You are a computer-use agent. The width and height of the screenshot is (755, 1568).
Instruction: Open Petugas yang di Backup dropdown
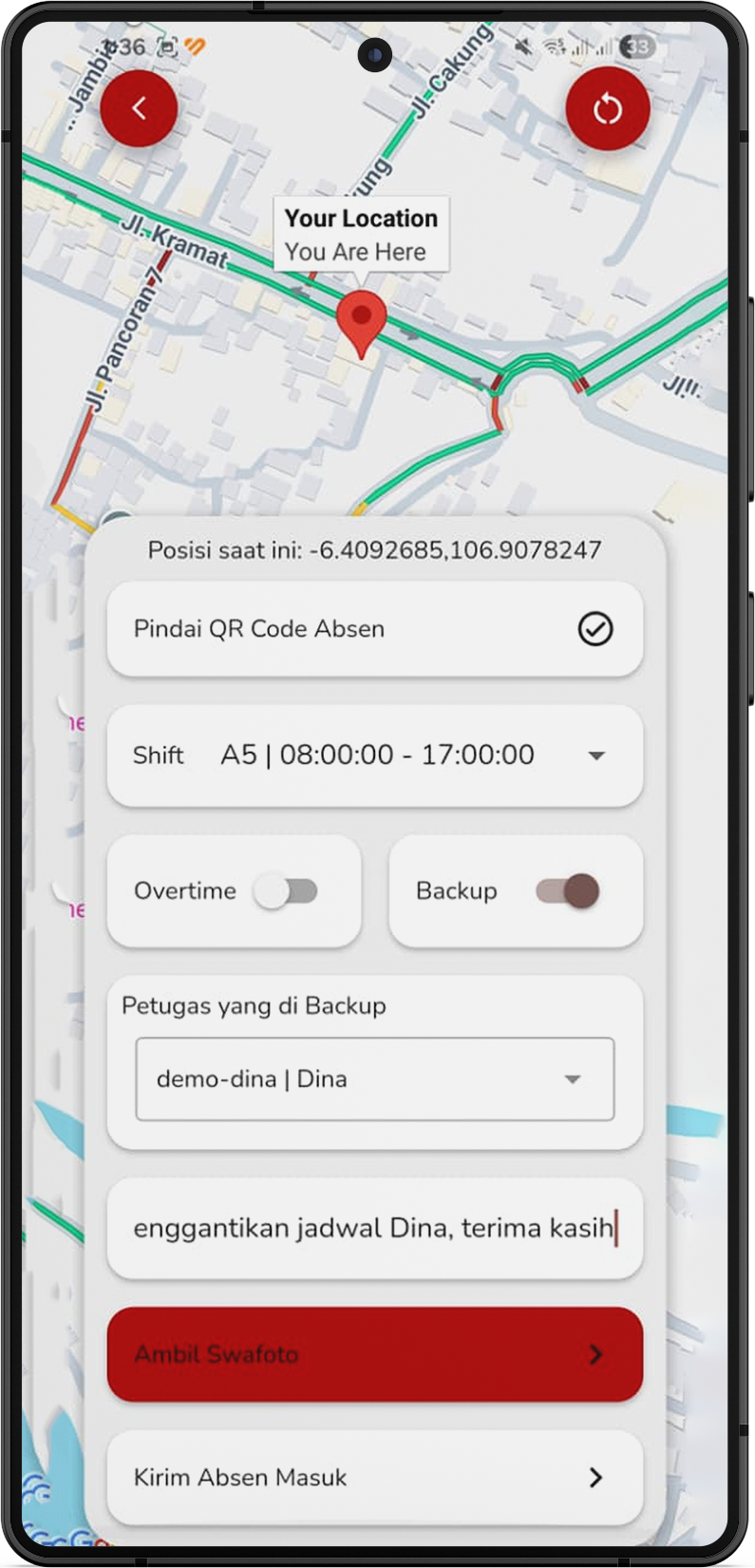(374, 1080)
